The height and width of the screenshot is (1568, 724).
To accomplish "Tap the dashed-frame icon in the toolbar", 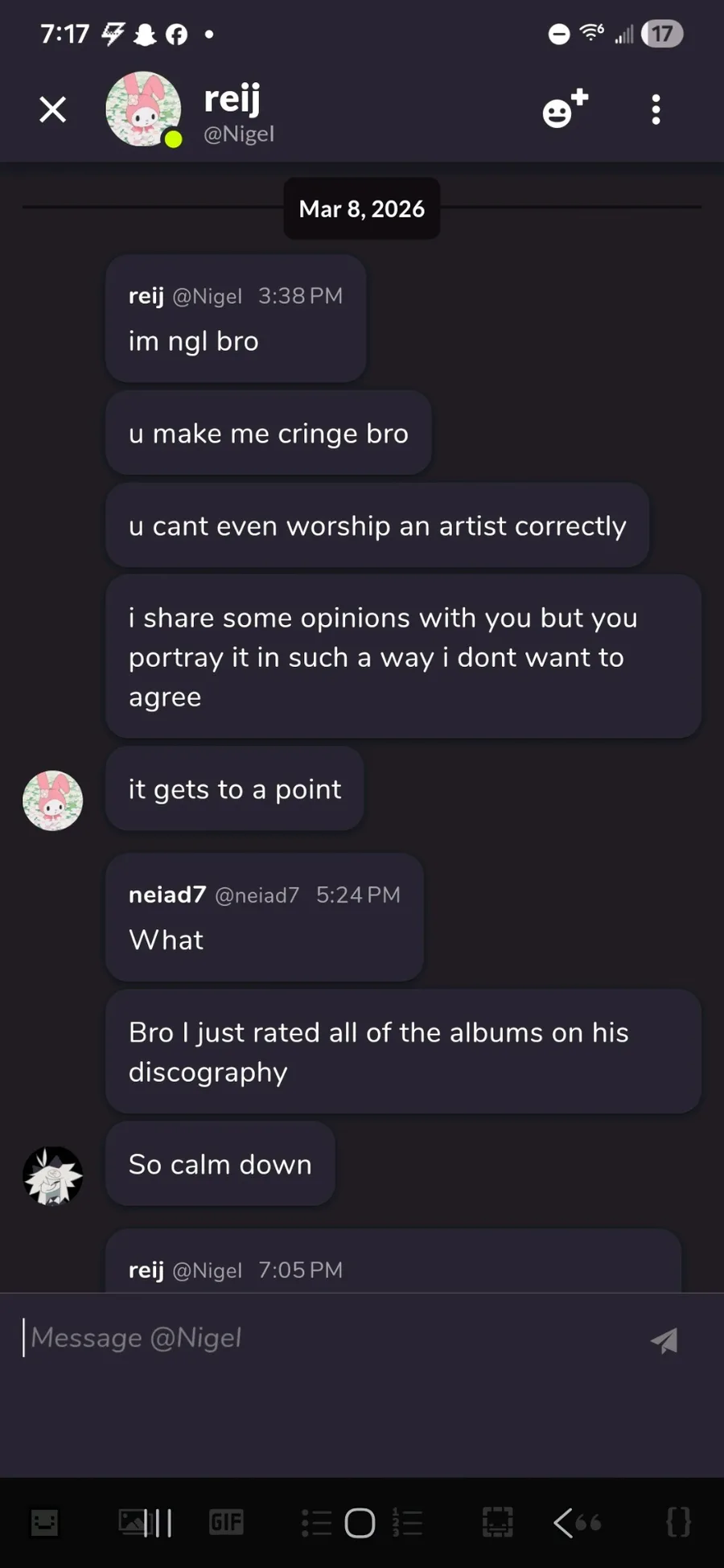I will tap(497, 1522).
